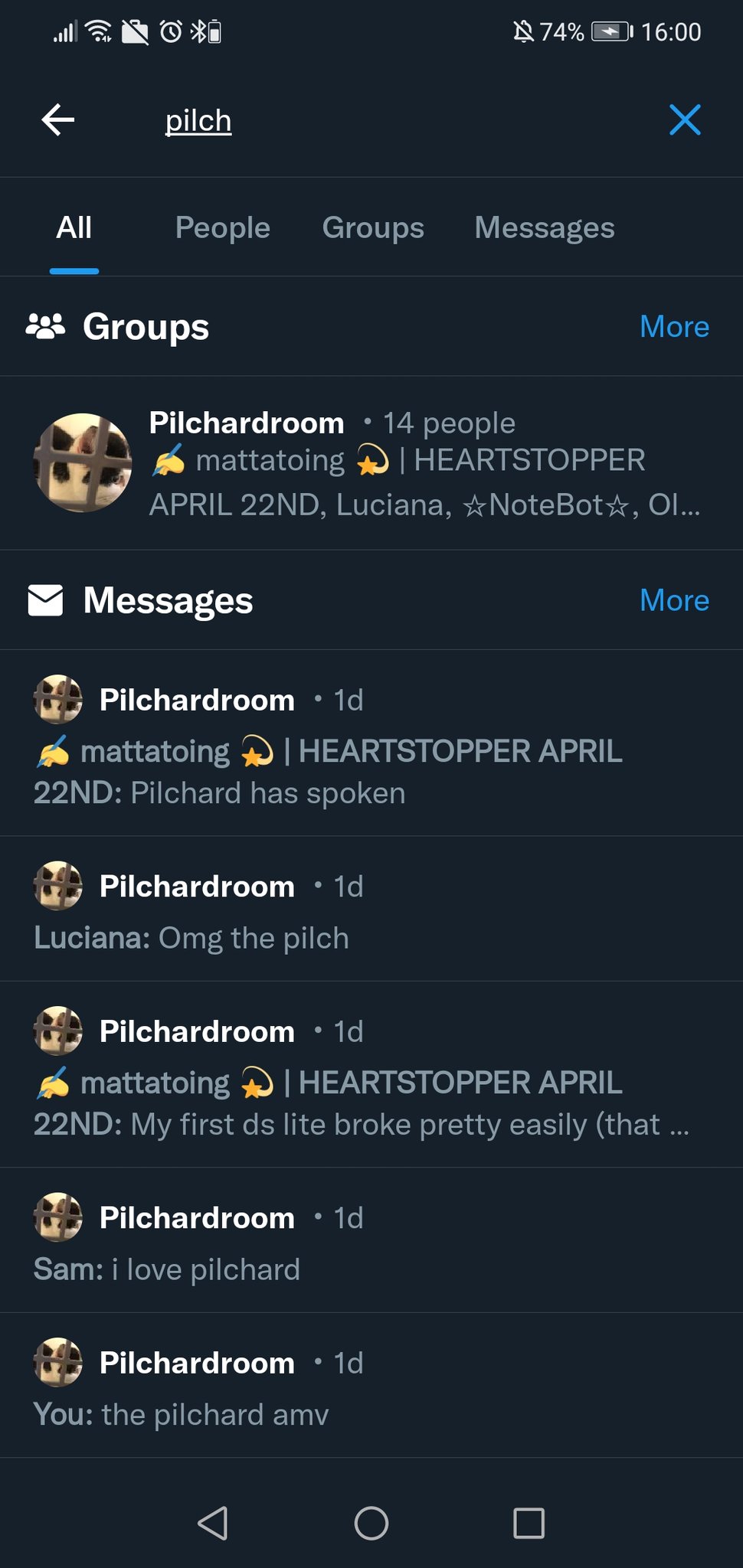
Task: Show more Messages results
Action: click(674, 601)
